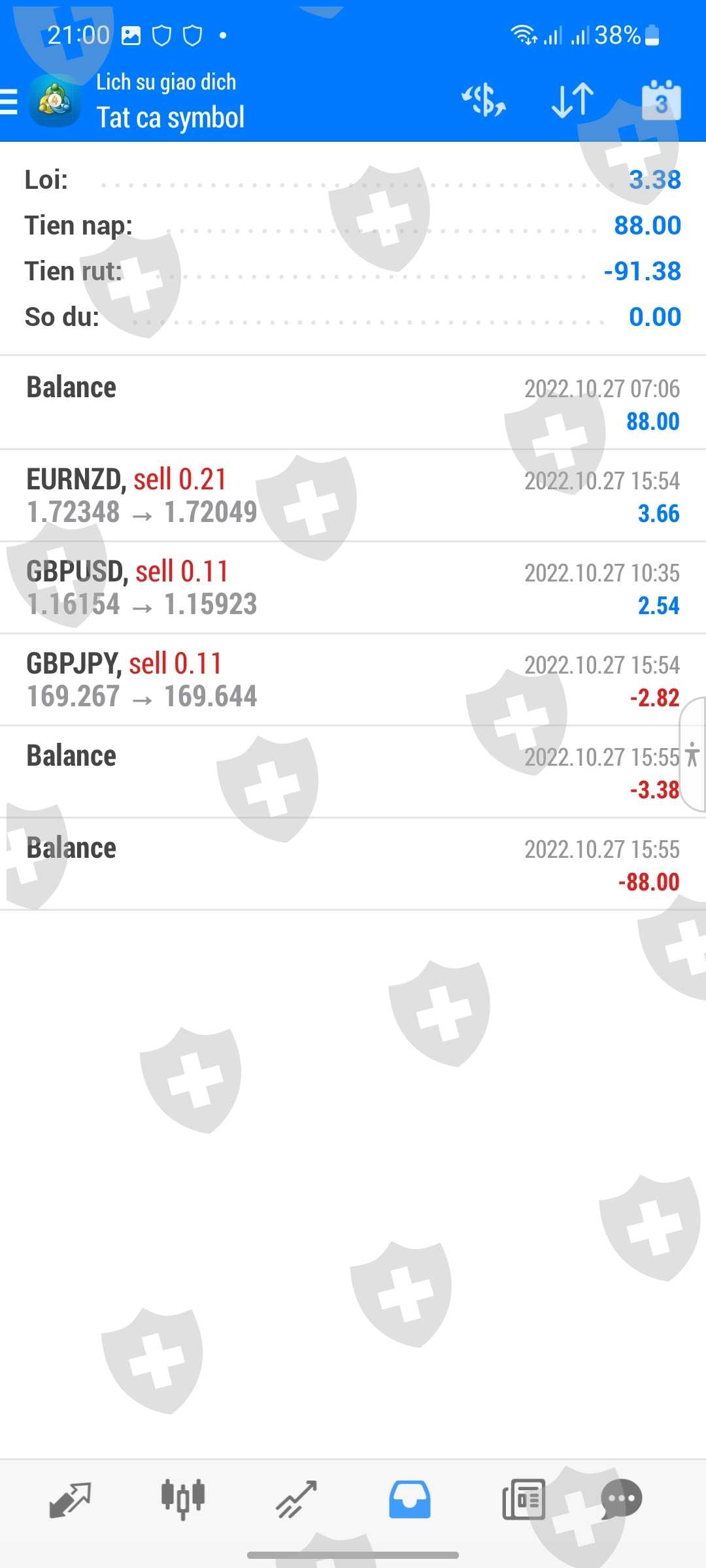Switch to the news tab

[523, 1499]
